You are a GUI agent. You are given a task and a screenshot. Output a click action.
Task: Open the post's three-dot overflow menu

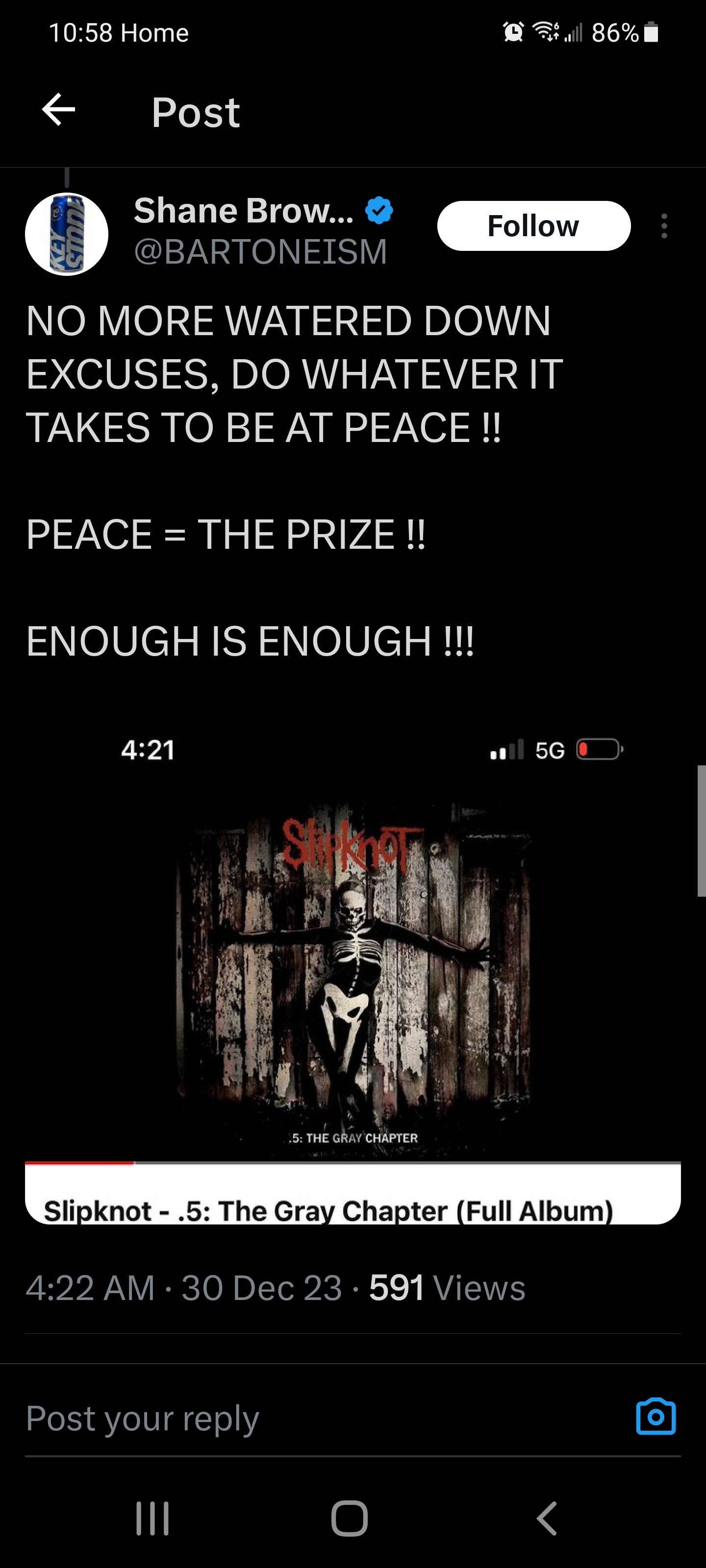tap(664, 226)
